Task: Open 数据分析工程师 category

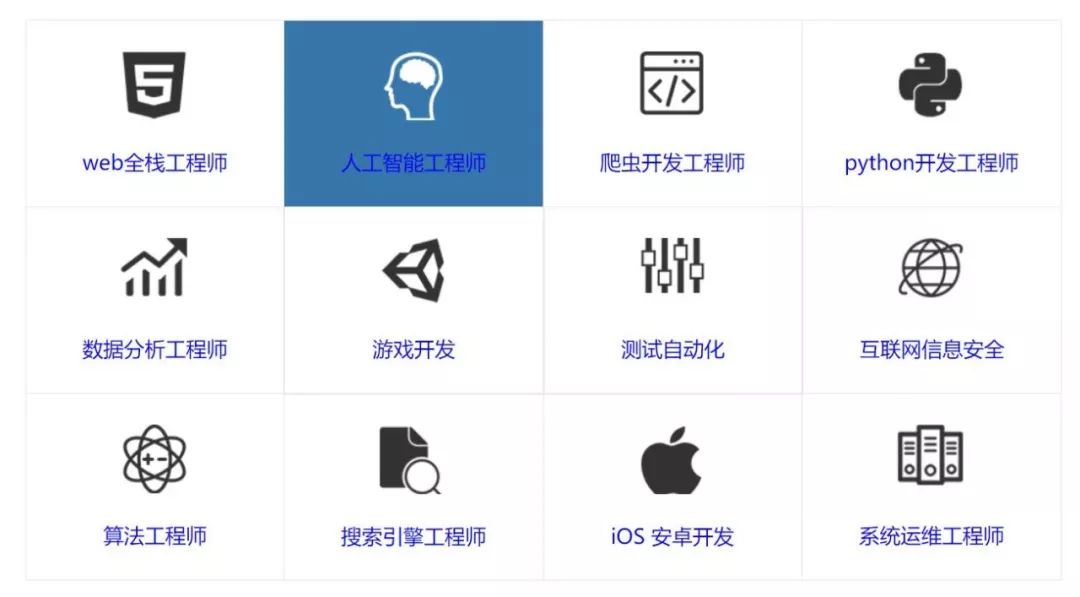Action: pyautogui.click(x=155, y=300)
